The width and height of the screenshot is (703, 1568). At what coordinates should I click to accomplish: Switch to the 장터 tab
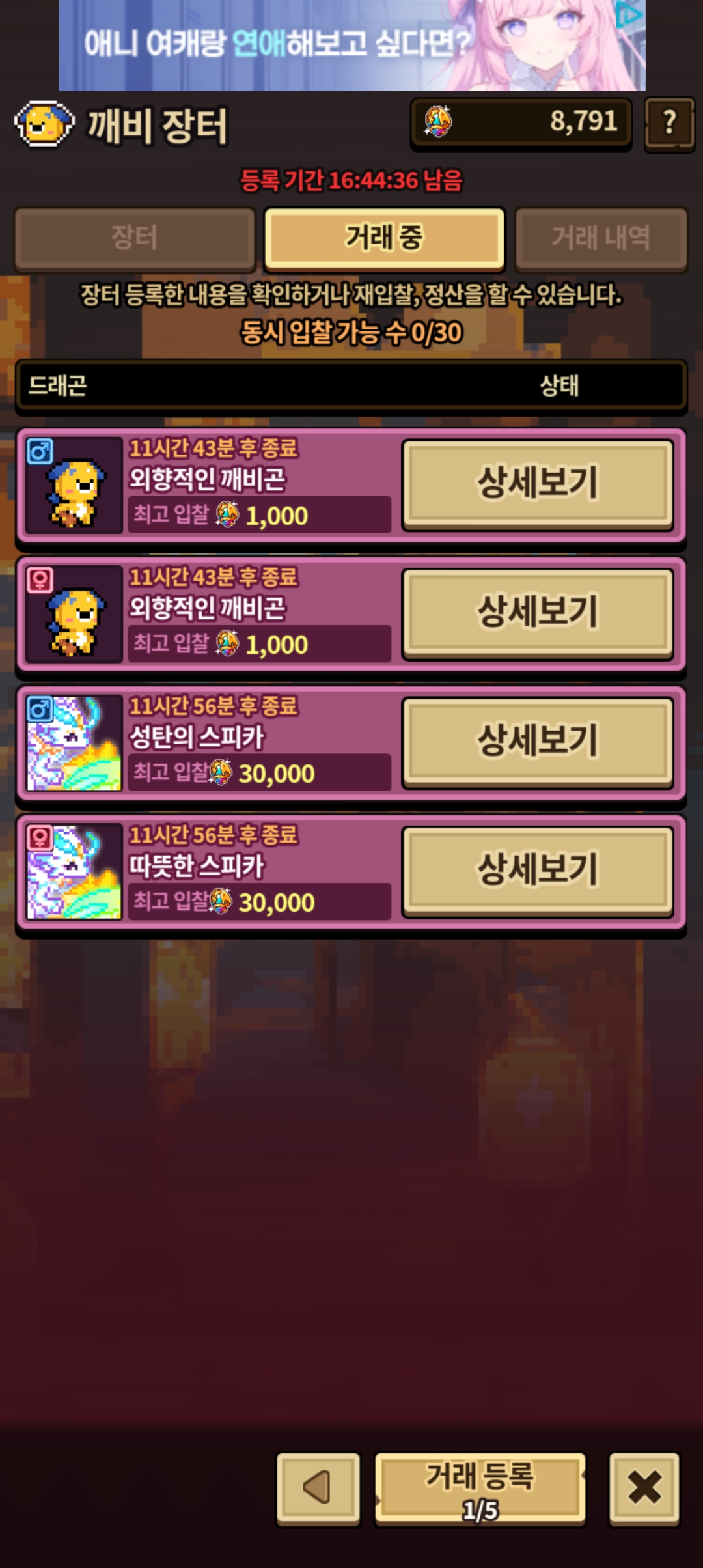coord(135,238)
